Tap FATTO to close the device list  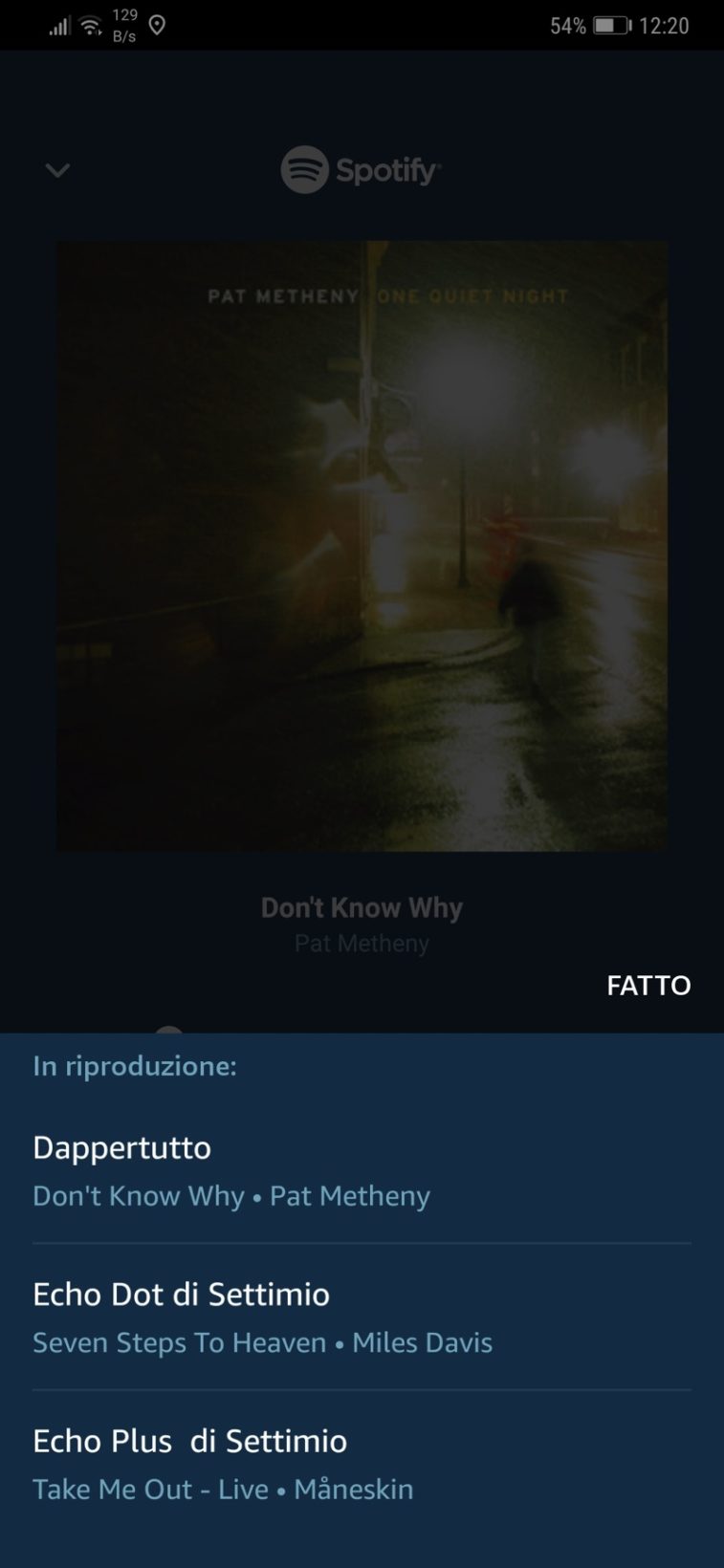(x=648, y=985)
